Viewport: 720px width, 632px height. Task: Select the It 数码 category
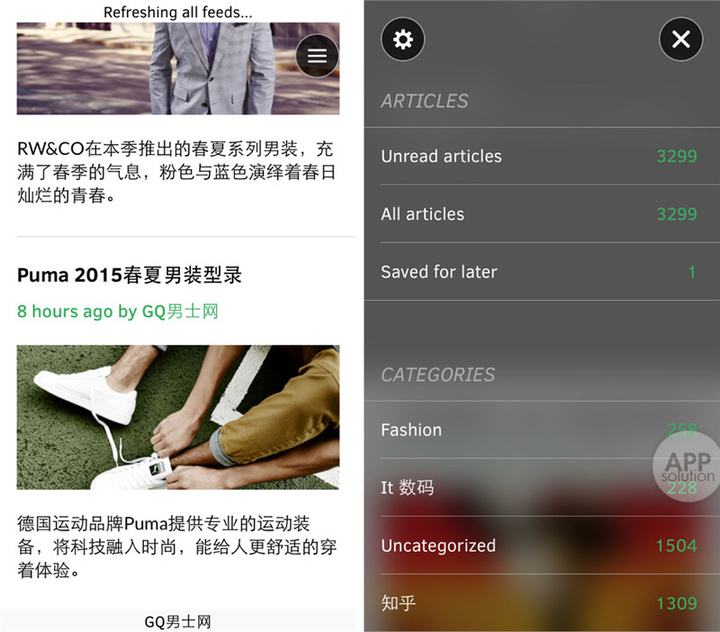(540, 488)
